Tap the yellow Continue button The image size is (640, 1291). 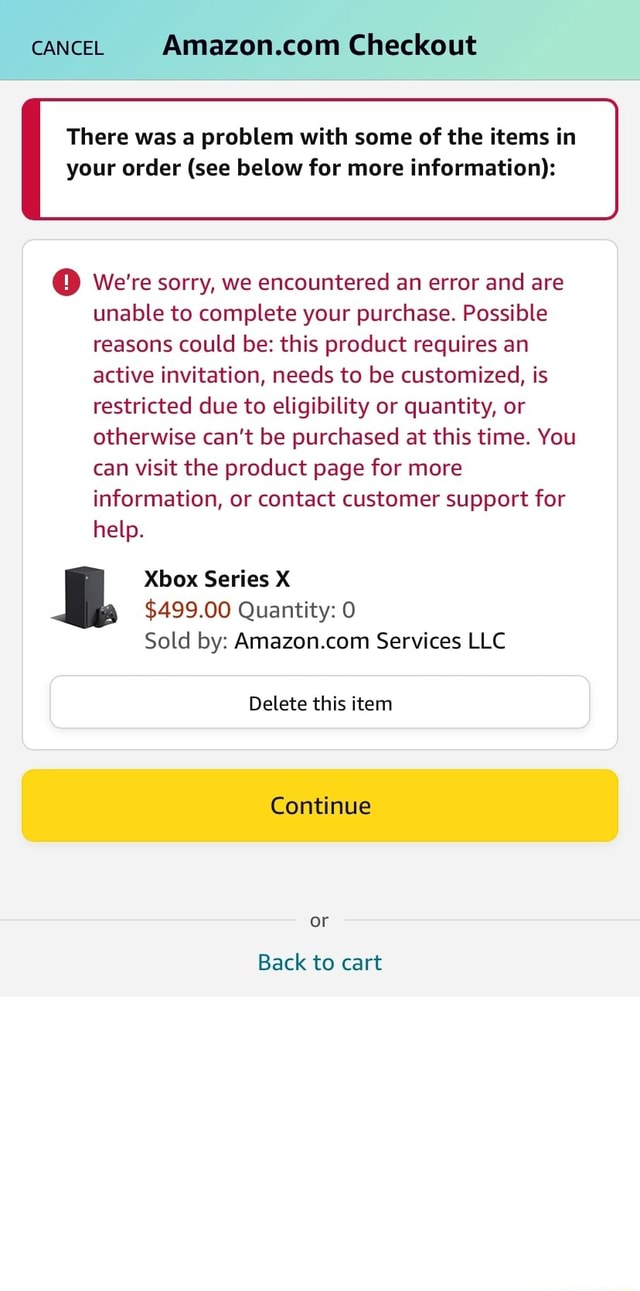(320, 805)
